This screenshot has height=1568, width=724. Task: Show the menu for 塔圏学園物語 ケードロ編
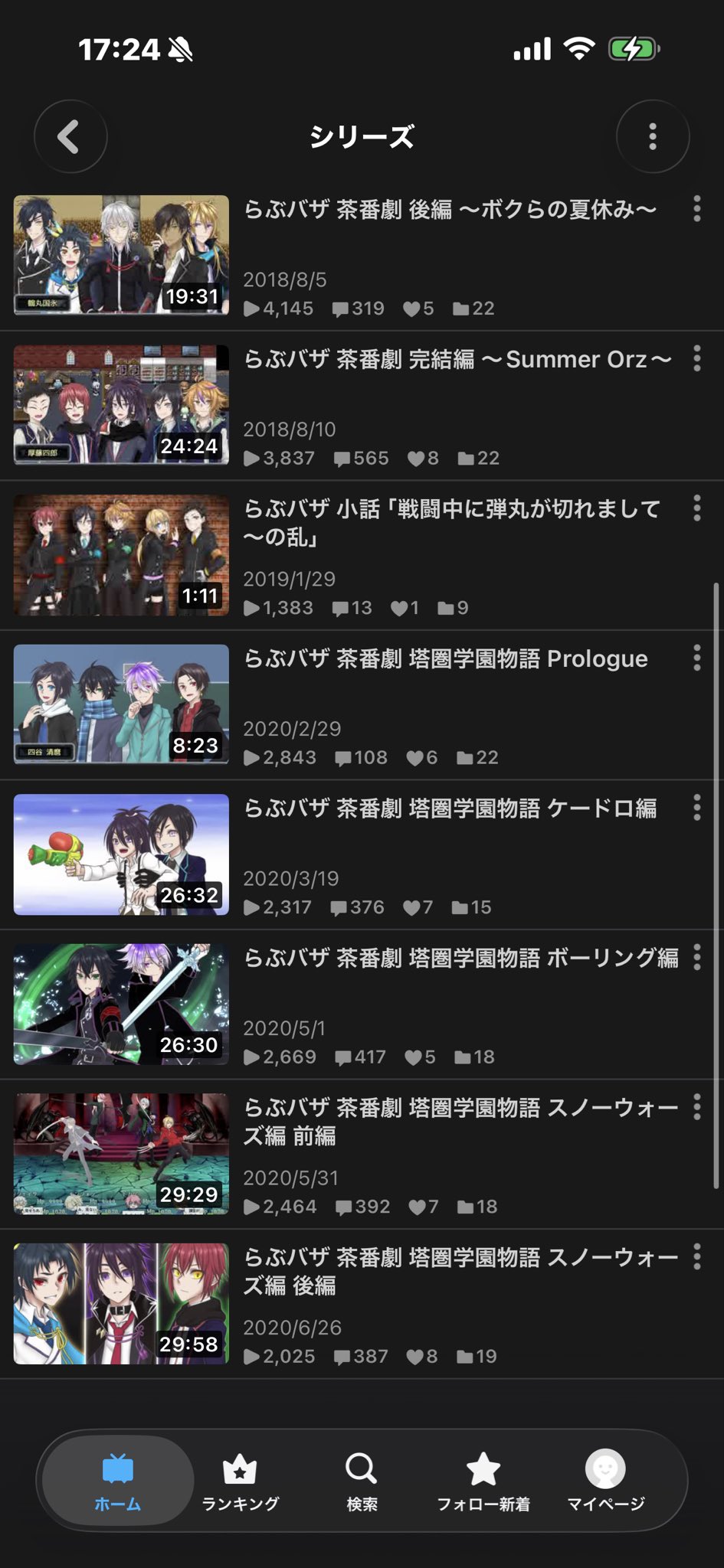[696, 808]
